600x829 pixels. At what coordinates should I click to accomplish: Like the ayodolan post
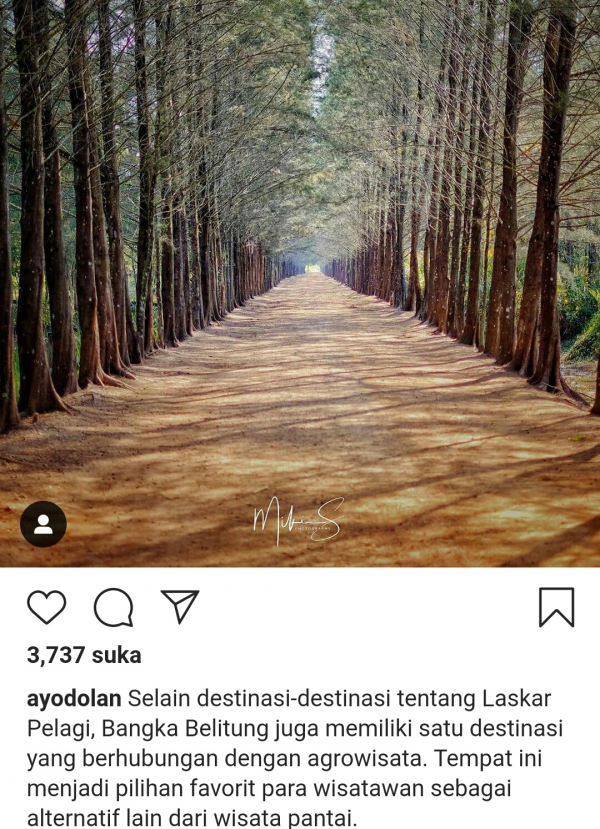click(46, 607)
